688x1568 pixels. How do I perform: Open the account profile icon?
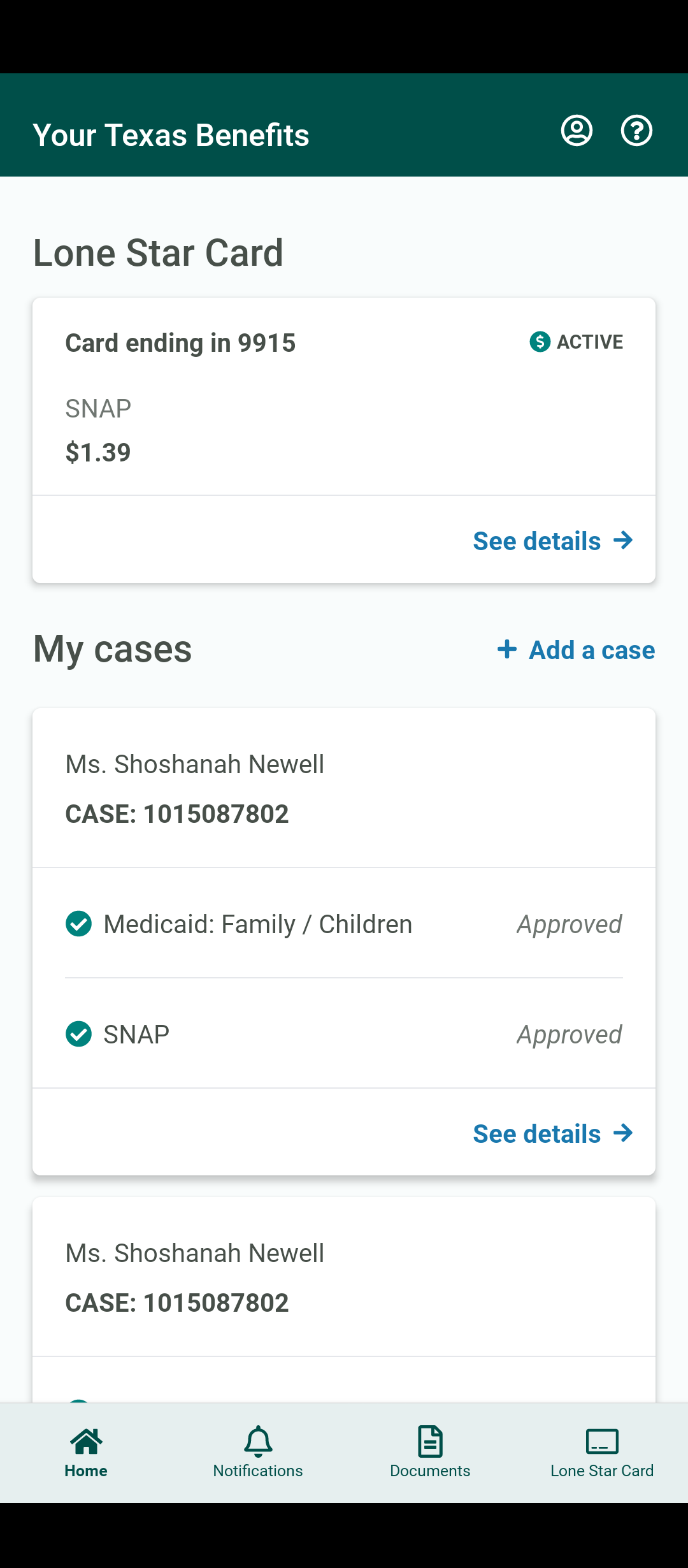click(x=577, y=131)
